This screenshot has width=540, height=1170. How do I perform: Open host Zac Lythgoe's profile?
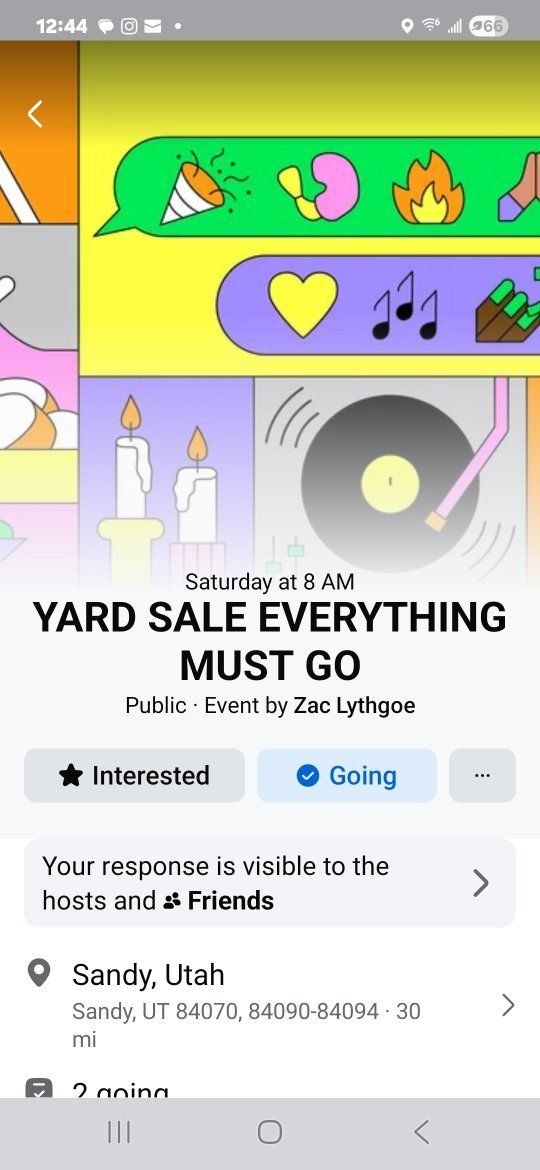(354, 706)
